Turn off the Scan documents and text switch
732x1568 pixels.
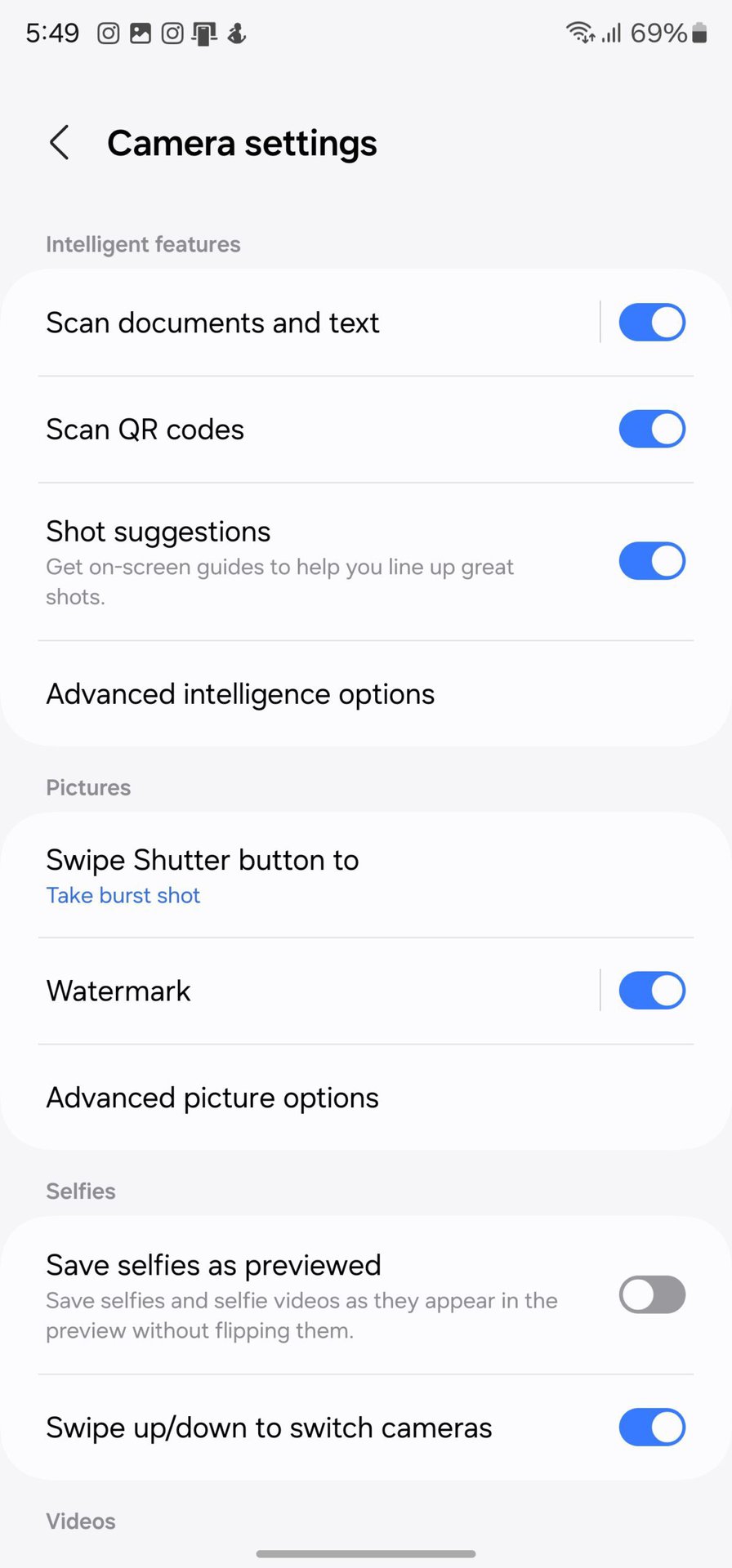[651, 323]
